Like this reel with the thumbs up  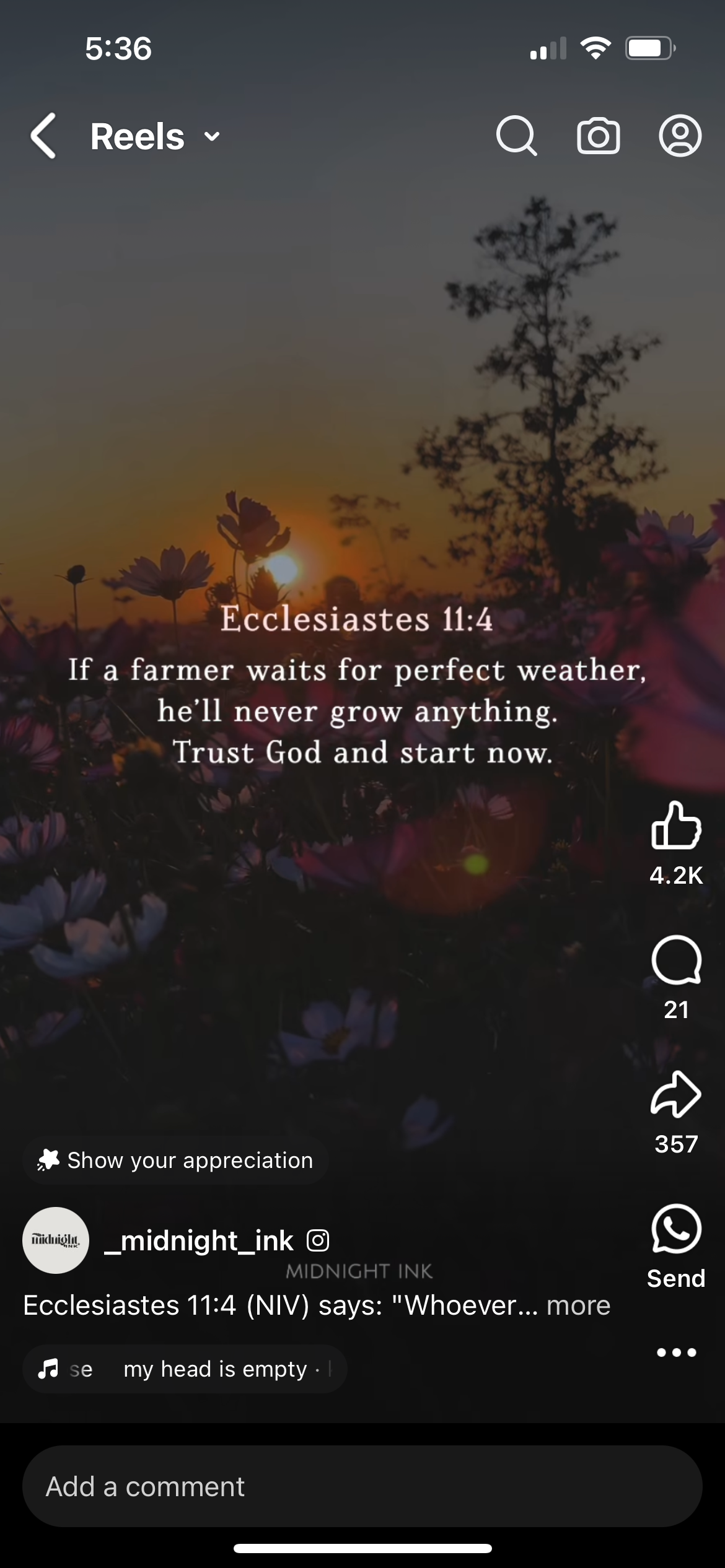676,825
